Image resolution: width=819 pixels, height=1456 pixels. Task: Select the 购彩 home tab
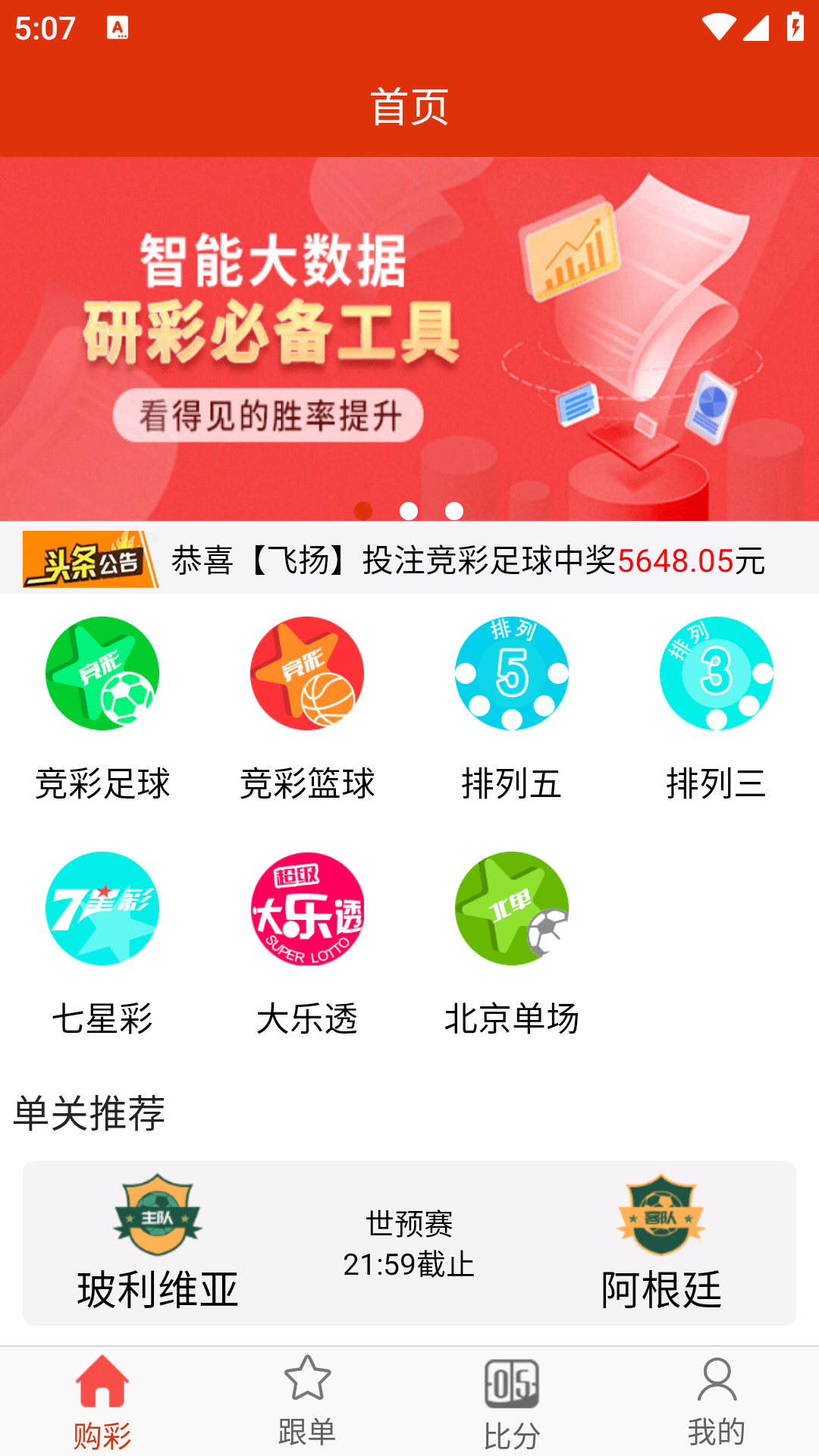tap(102, 1410)
